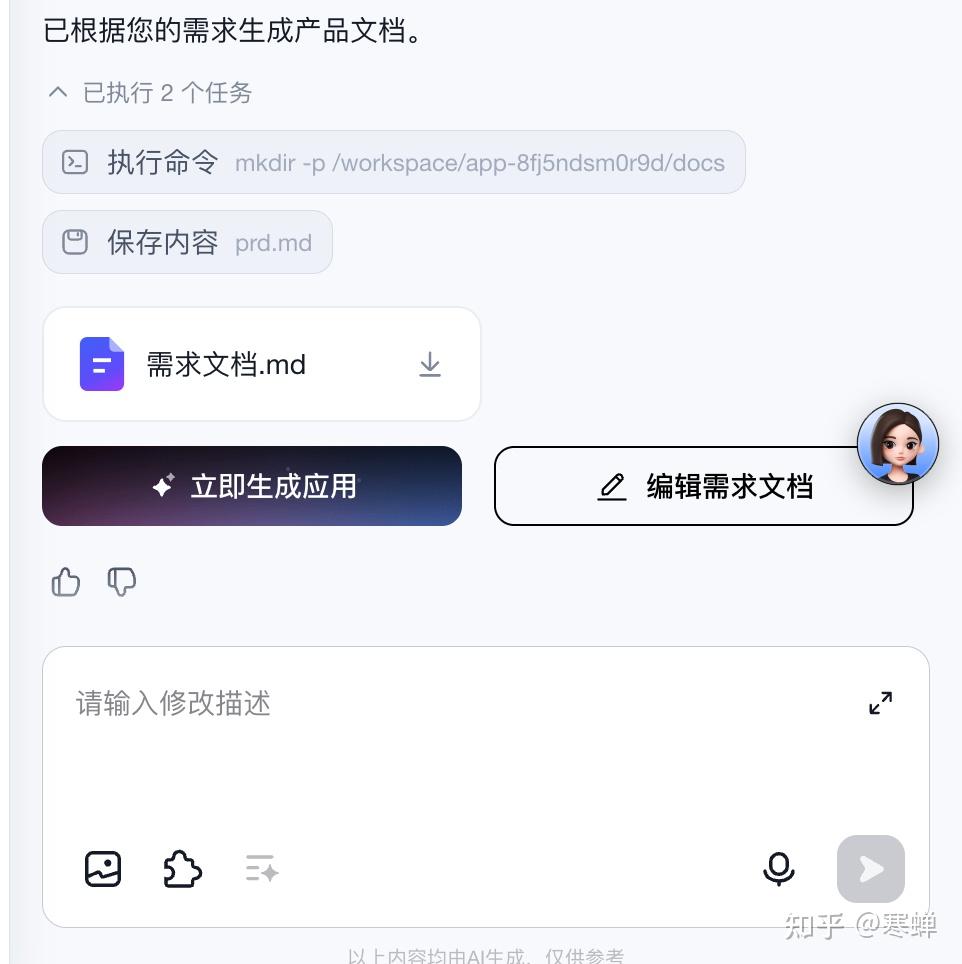The width and height of the screenshot is (962, 964).
Task: Open the 执行命令 mkdir task entry
Action: point(393,162)
